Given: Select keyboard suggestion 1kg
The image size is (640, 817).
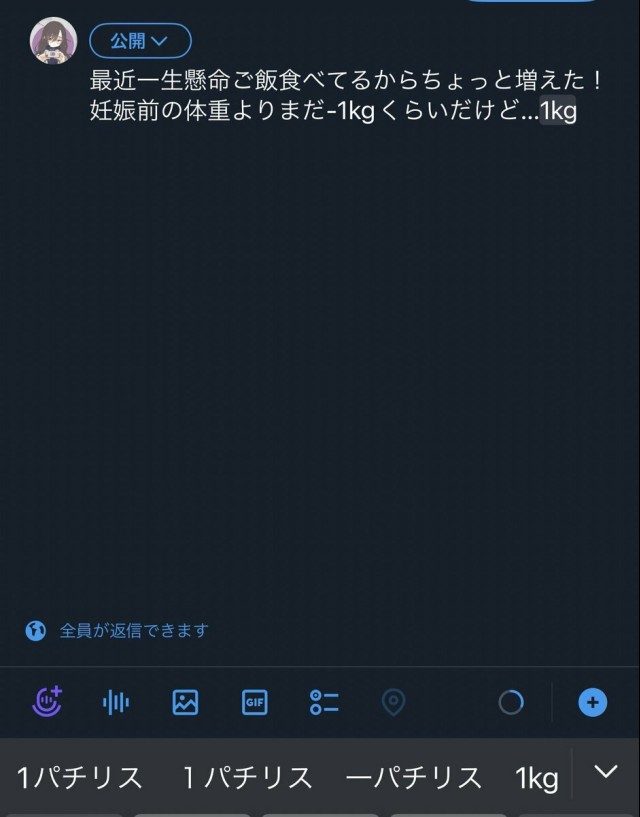Looking at the screenshot, I should tap(537, 777).
